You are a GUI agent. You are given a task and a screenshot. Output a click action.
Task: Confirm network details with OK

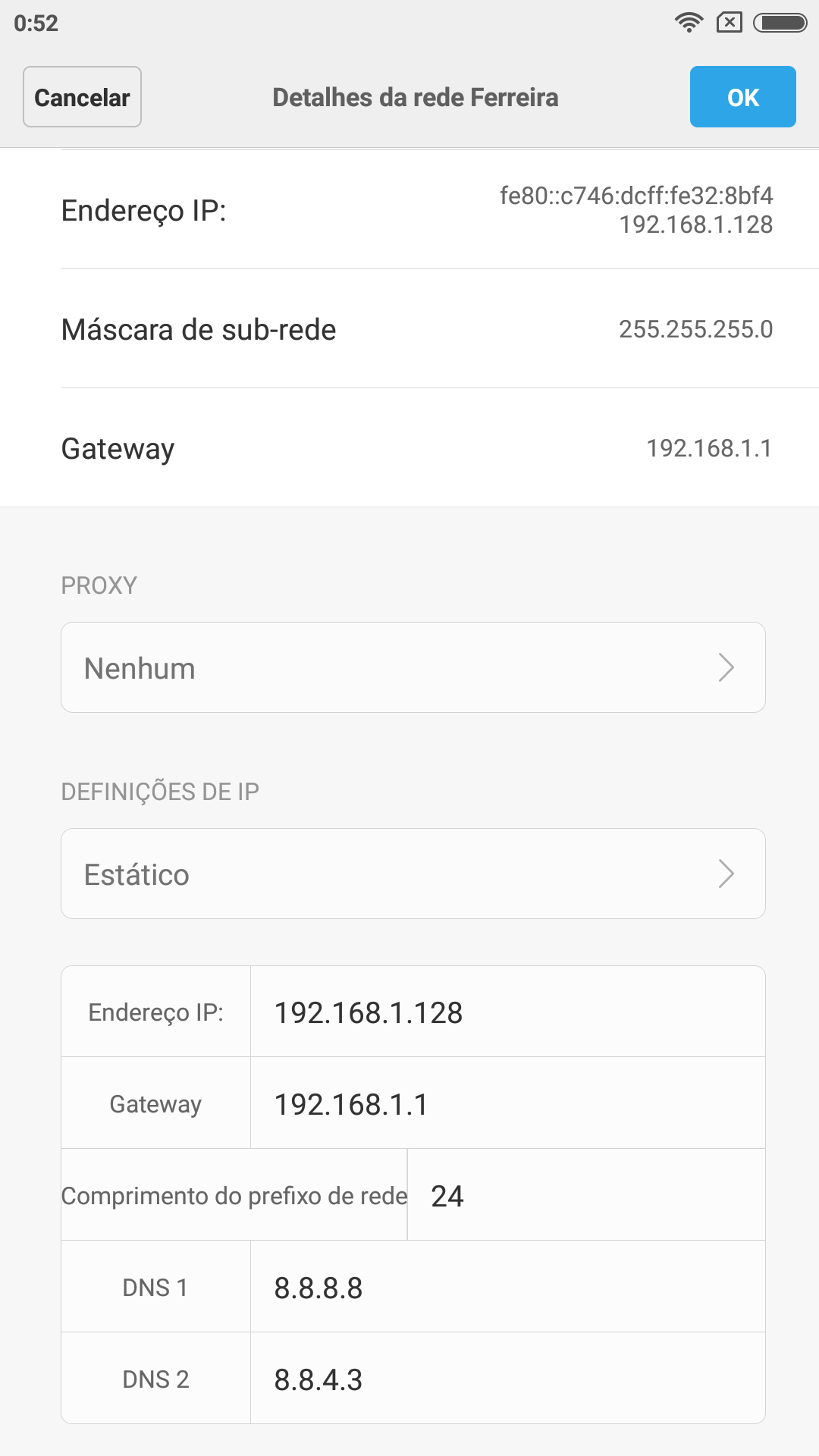click(x=742, y=97)
